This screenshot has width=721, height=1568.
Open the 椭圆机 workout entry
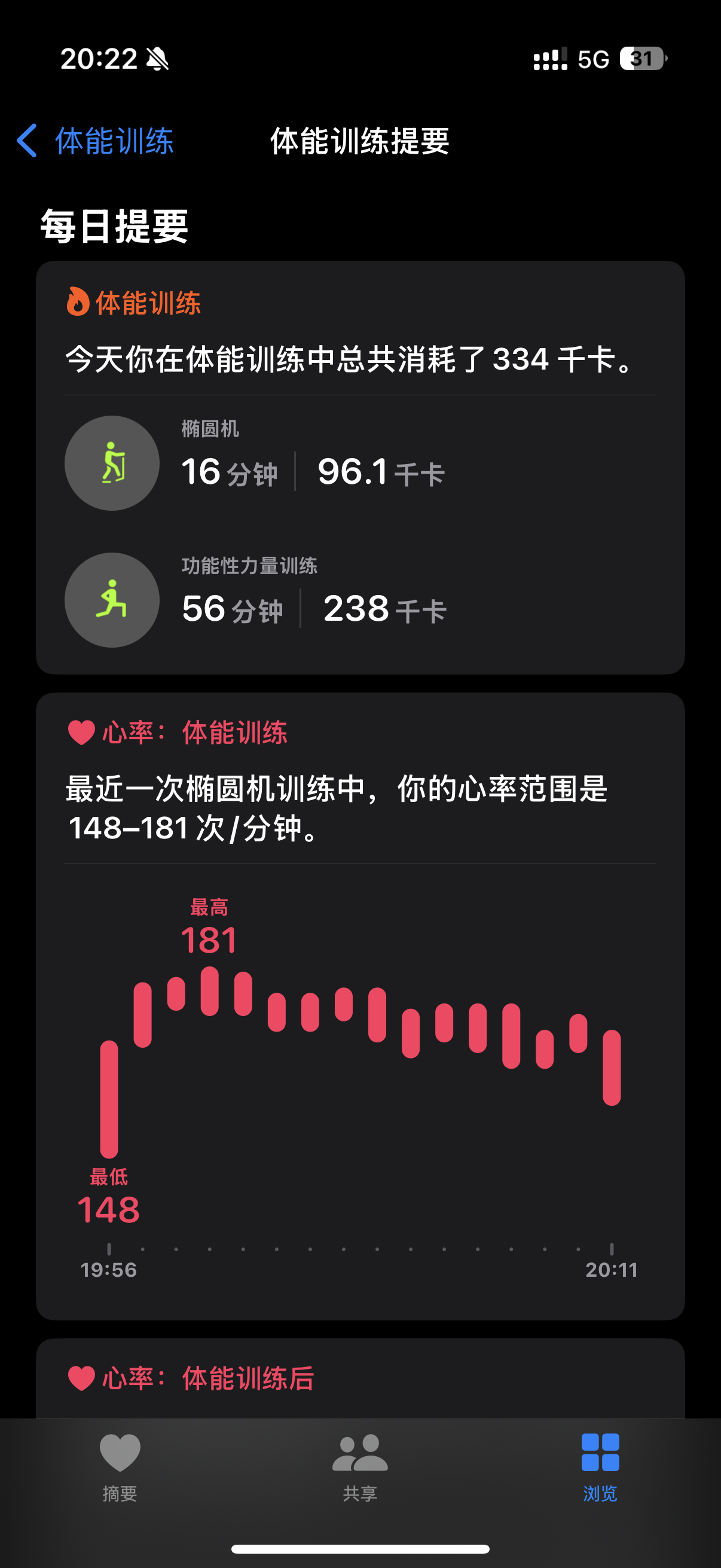(x=360, y=463)
